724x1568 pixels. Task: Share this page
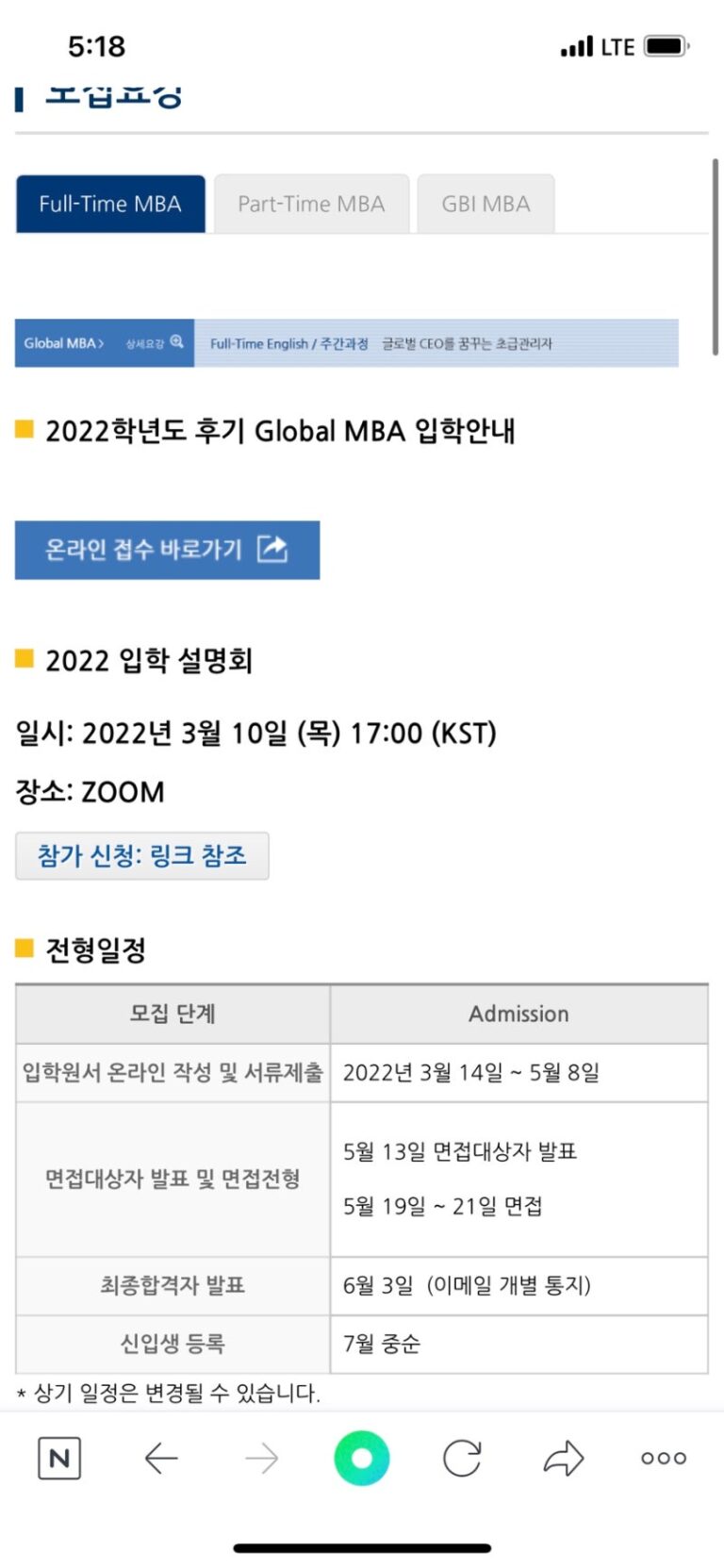coord(564,1459)
